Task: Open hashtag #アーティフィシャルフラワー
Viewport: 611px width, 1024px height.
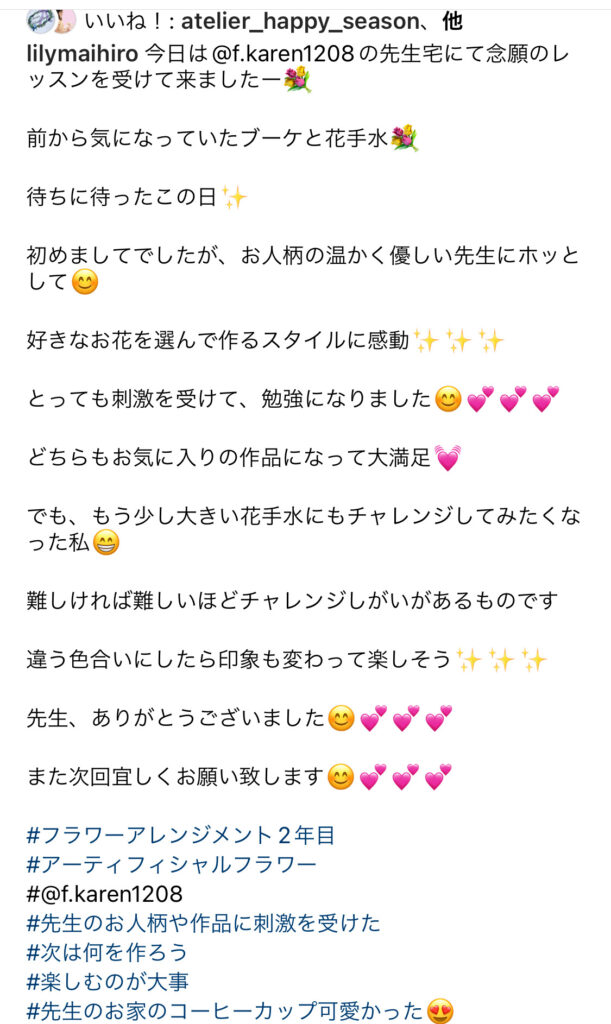Action: point(171,864)
